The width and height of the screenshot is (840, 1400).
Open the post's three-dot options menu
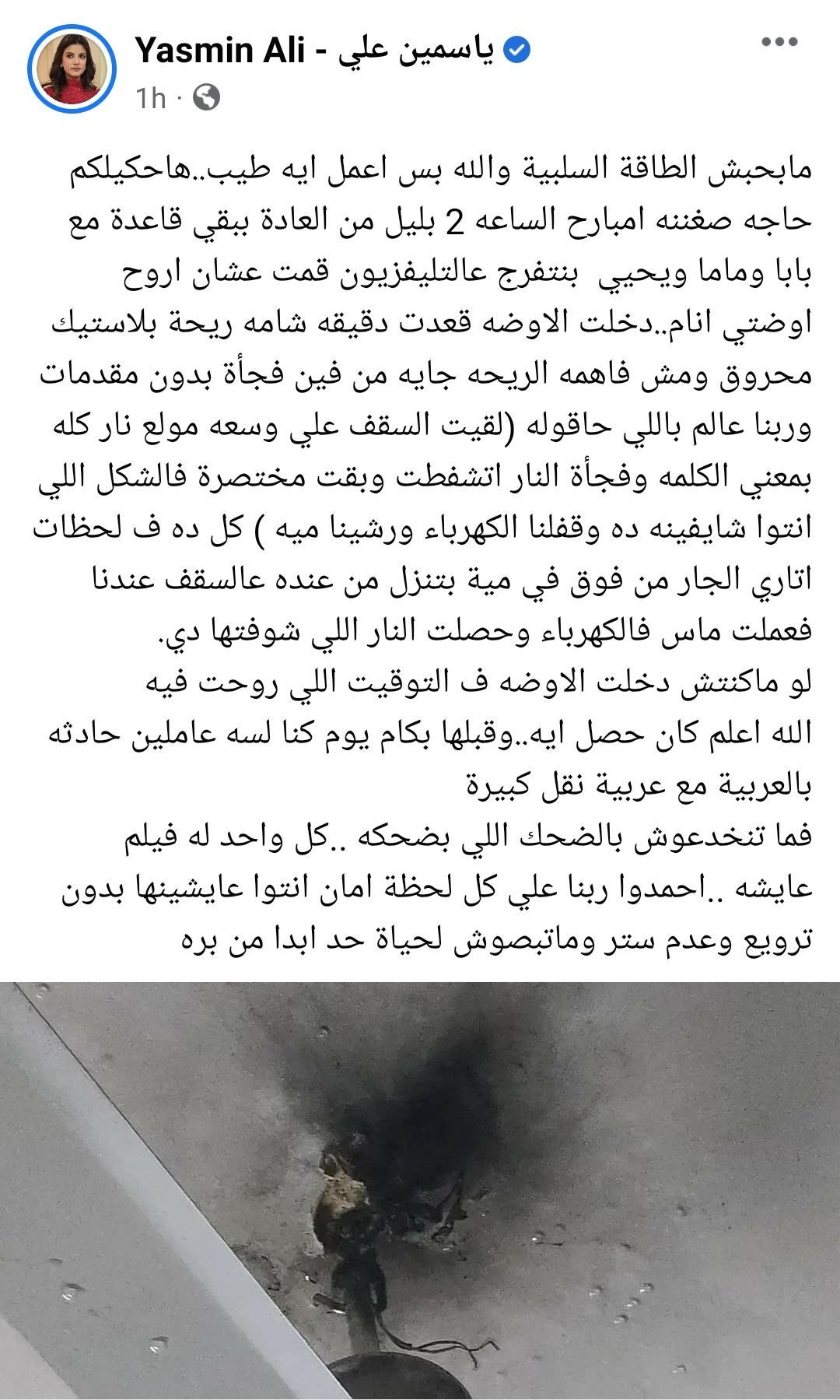[779, 42]
